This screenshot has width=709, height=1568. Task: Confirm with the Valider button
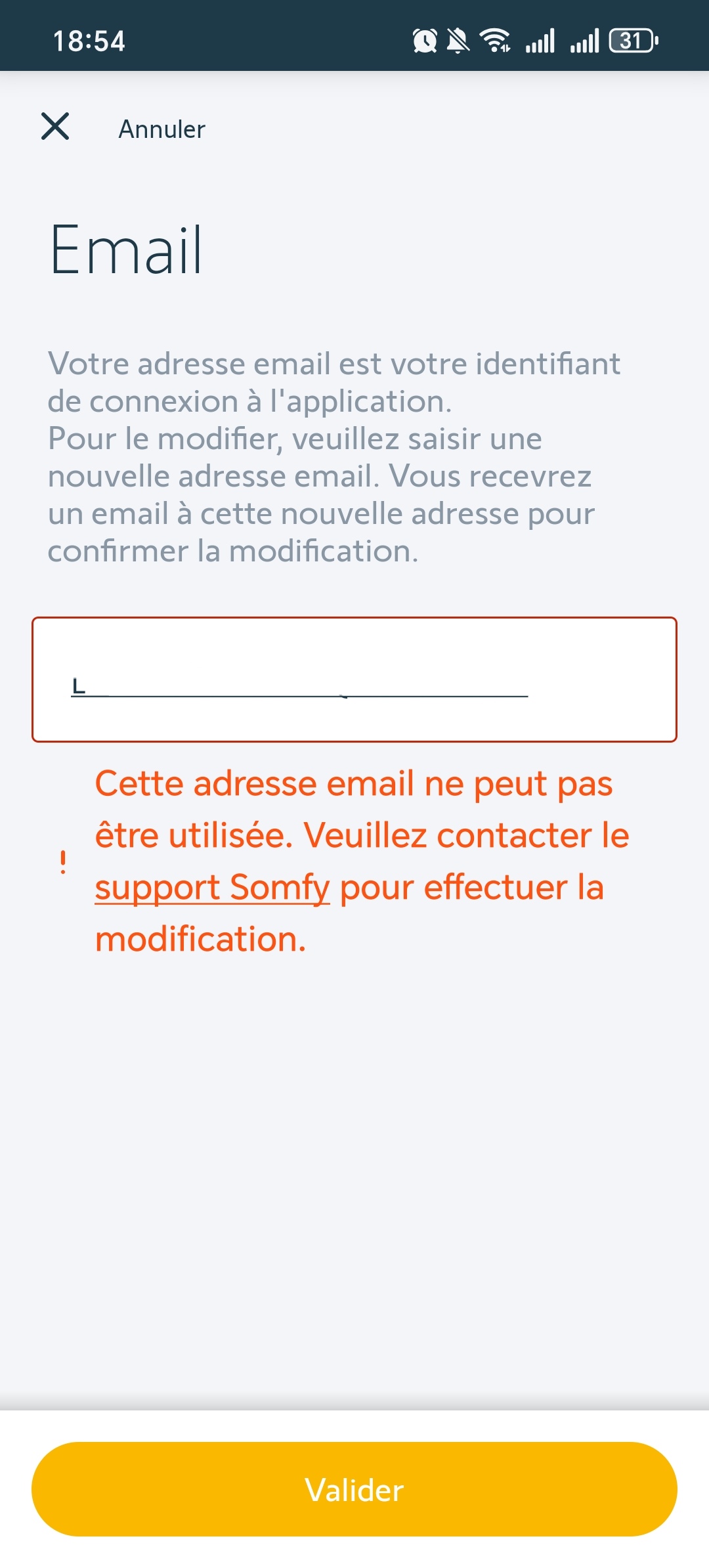[x=354, y=1489]
